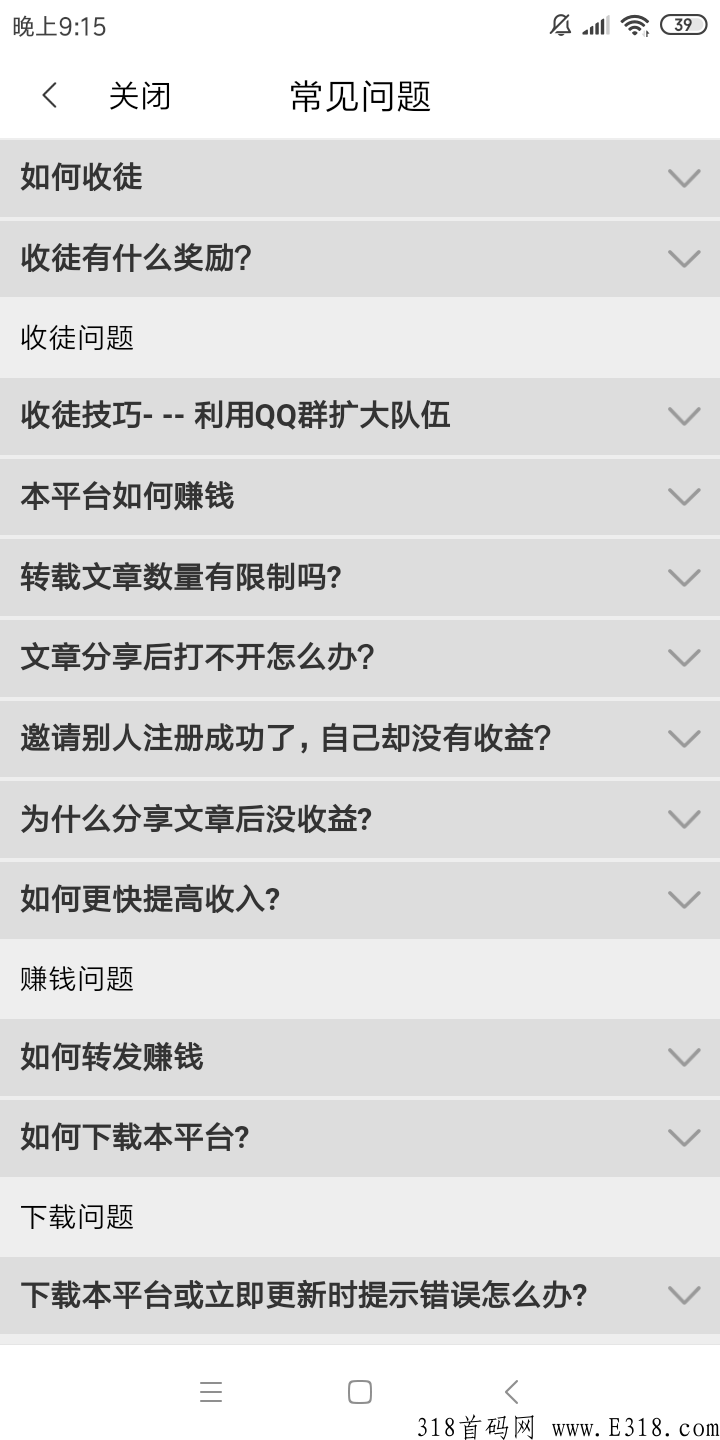Expand 如何更快提高收入? question
Viewport: 720px width, 1440px height.
click(360, 900)
